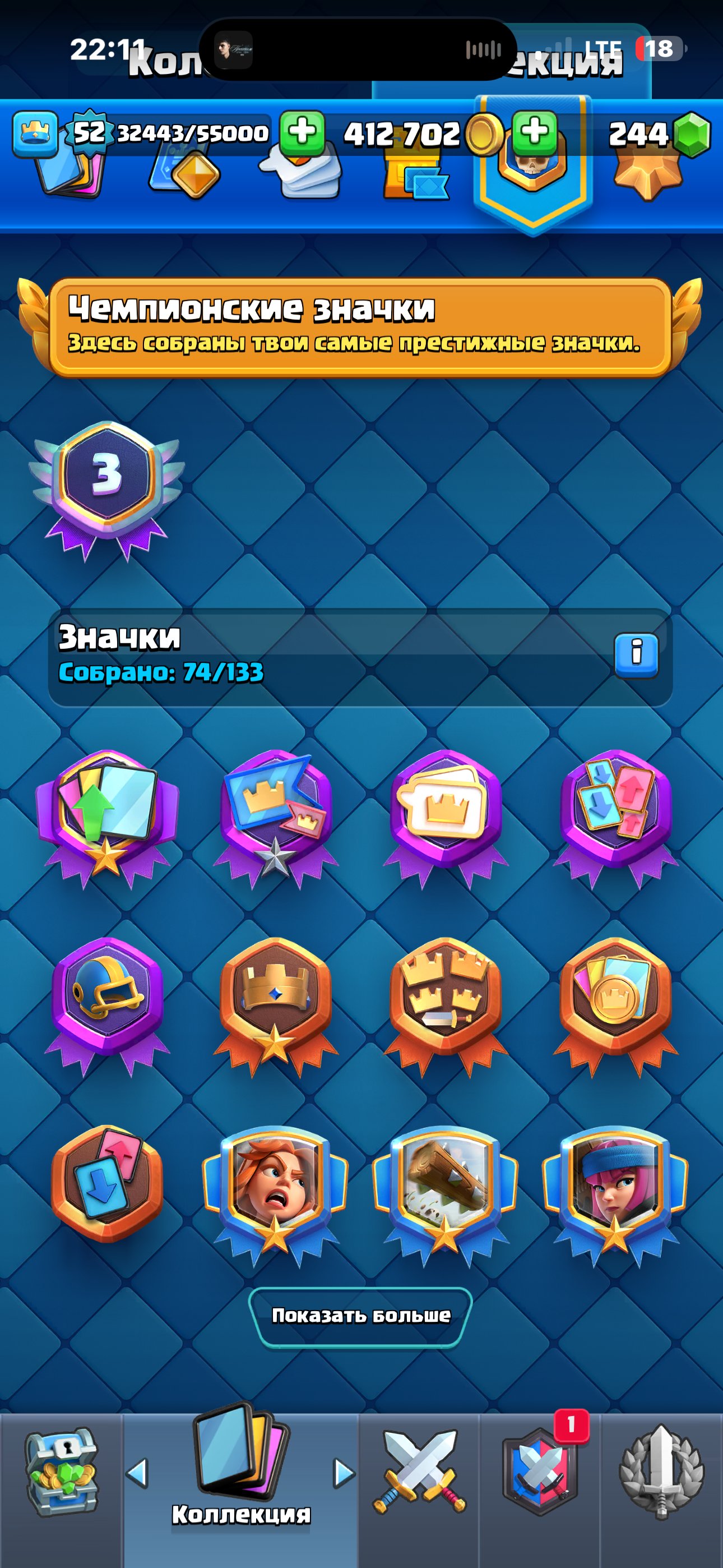Tap the green plus to add gold
The width and height of the screenshot is (723, 1568).
click(534, 133)
